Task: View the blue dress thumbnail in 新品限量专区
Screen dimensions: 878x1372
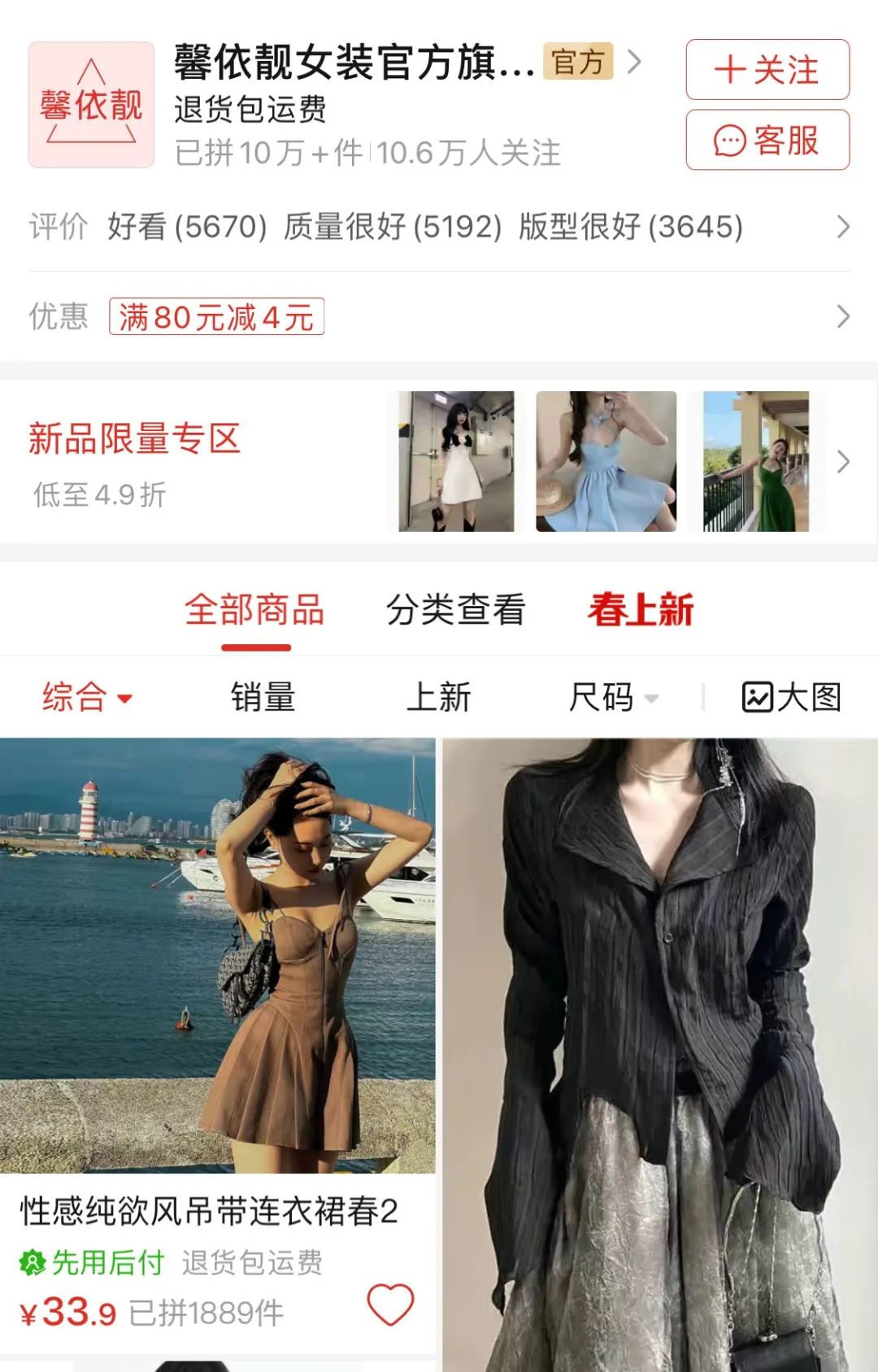Action: (x=605, y=462)
